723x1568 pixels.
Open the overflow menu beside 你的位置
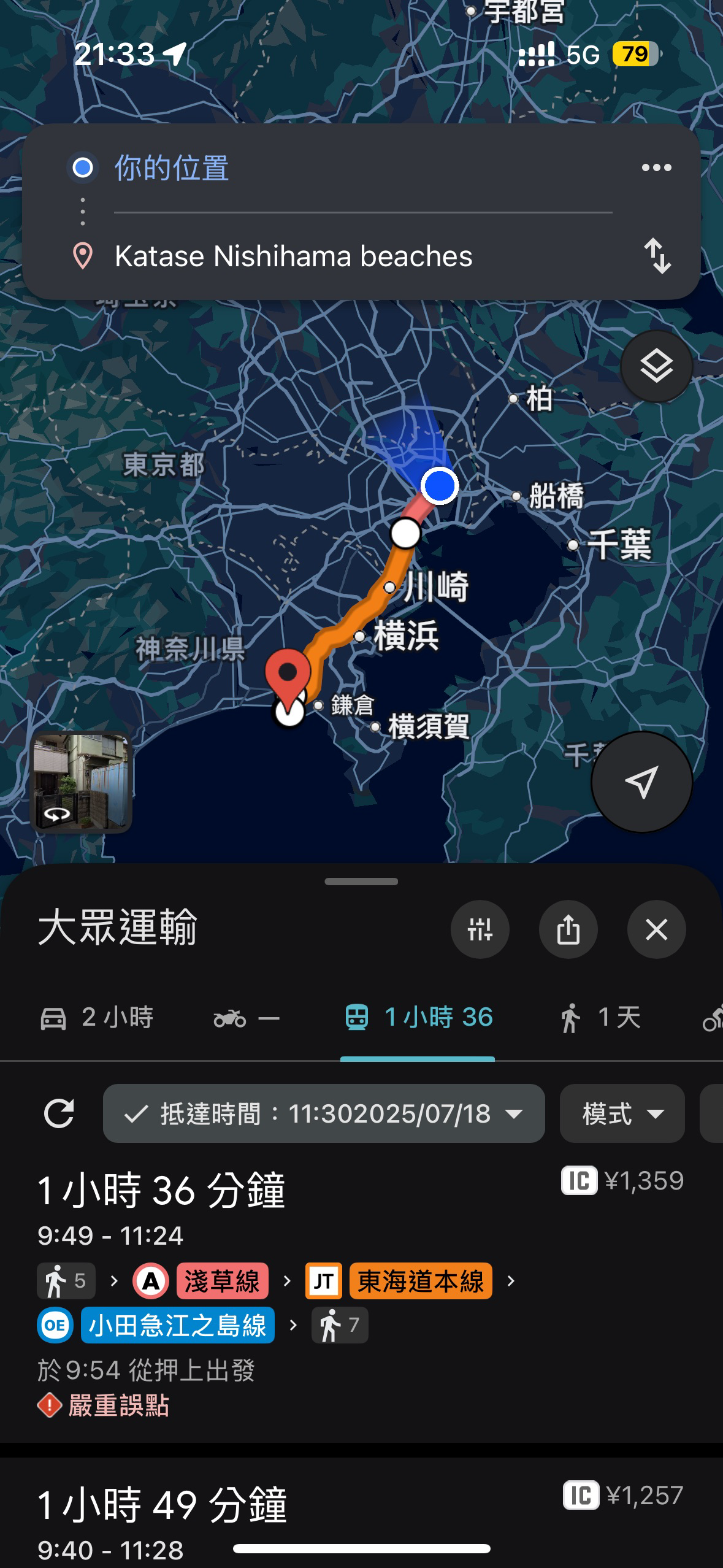coord(656,167)
